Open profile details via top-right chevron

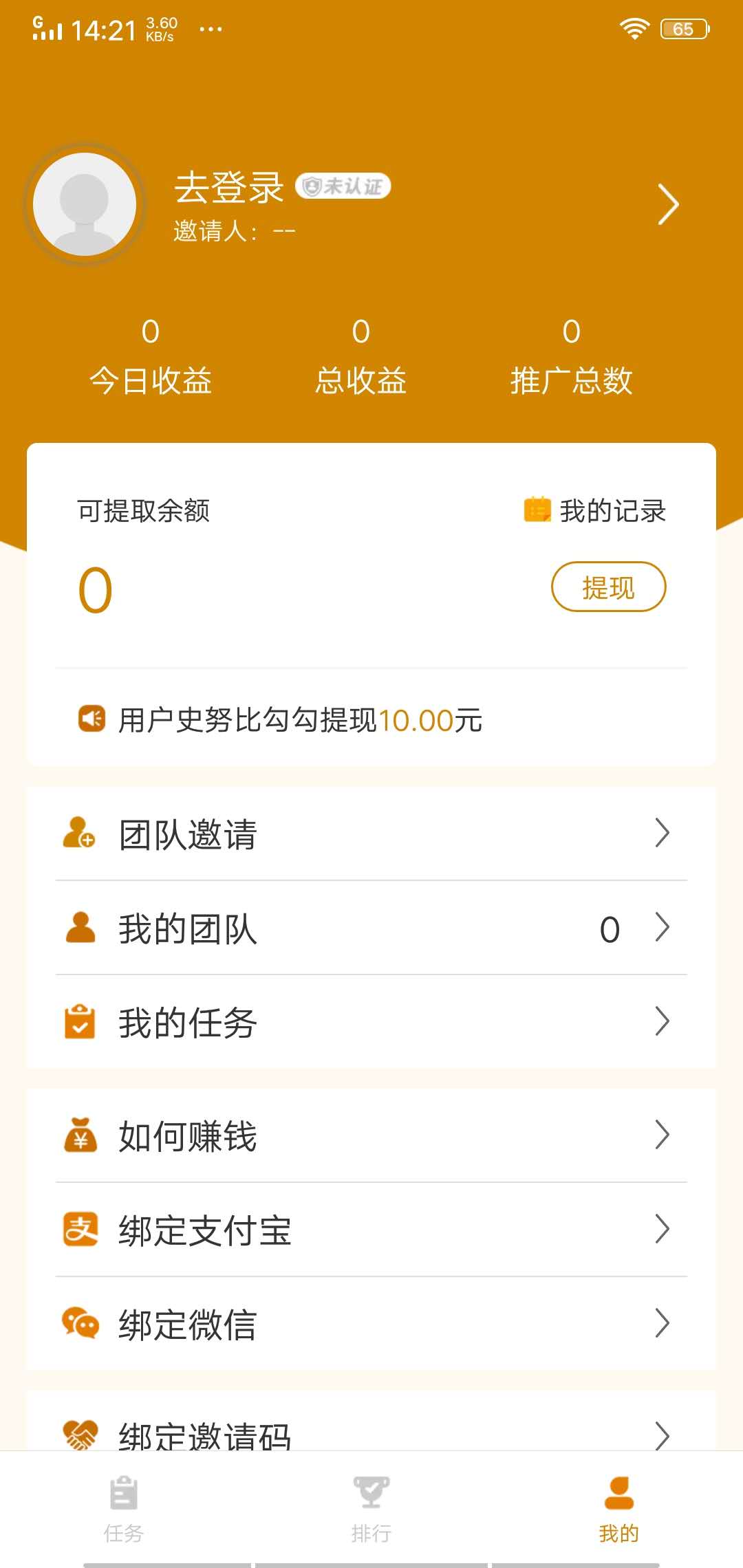tap(667, 204)
